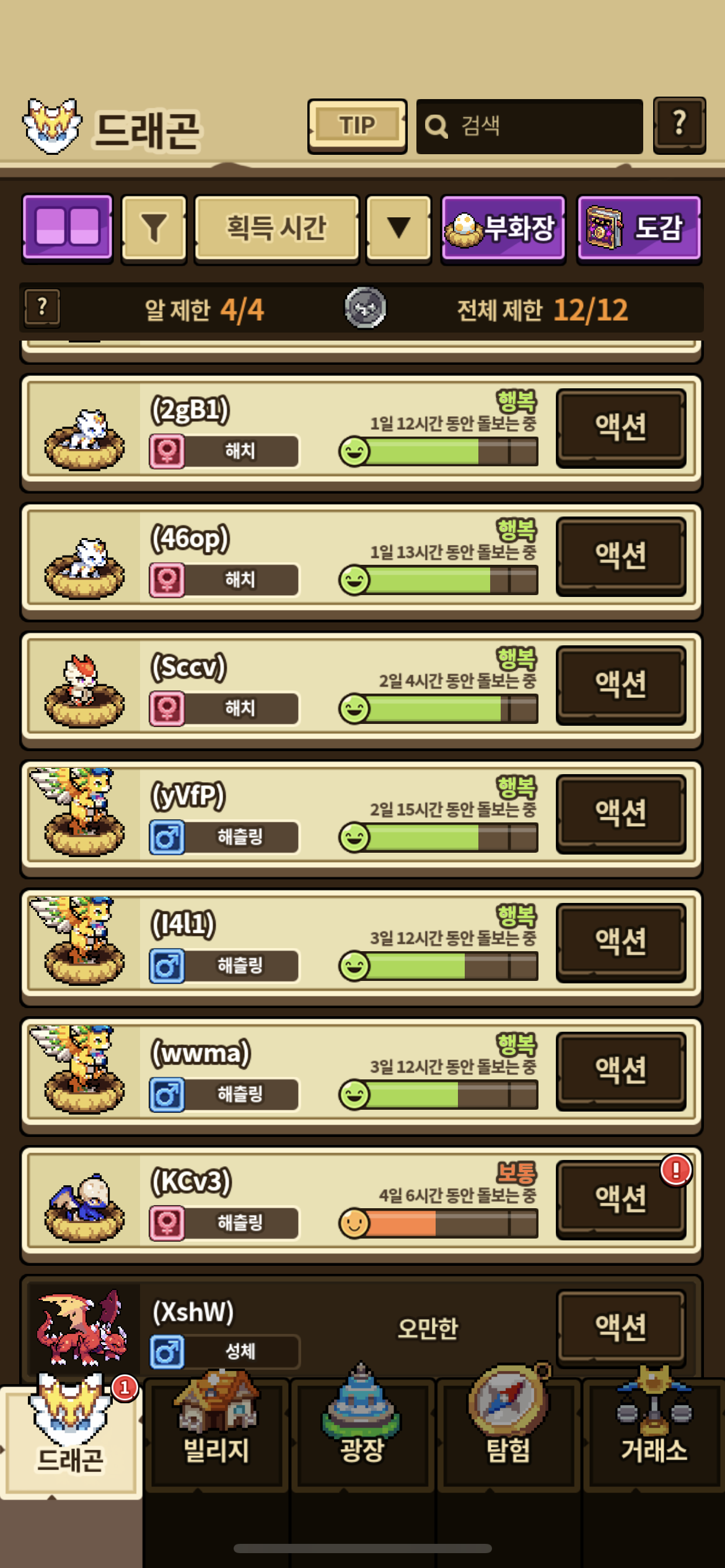Open the help question mark in header
This screenshot has width=725, height=1568.
click(x=680, y=125)
